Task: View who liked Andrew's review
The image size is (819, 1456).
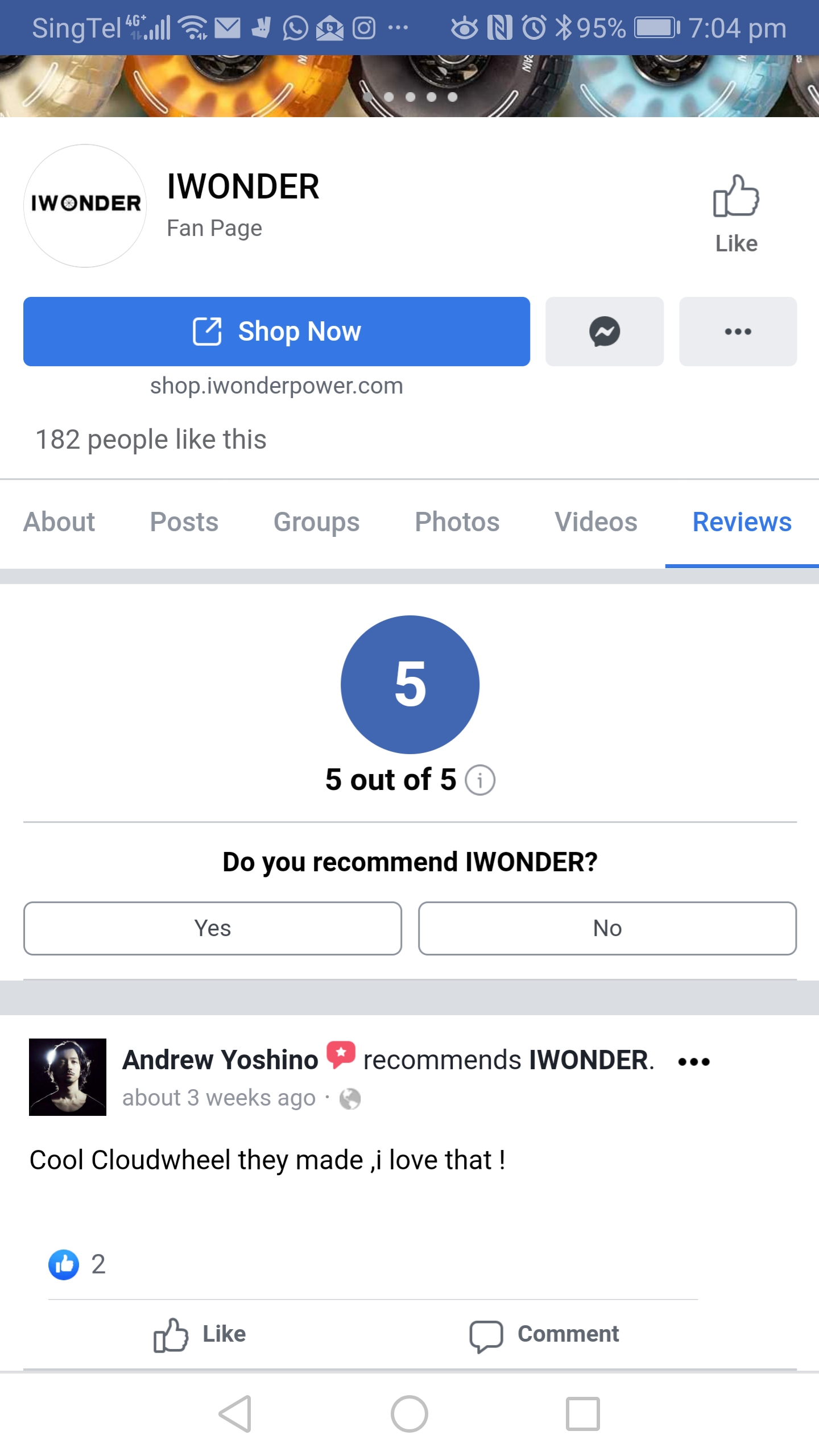Action: tap(77, 1264)
